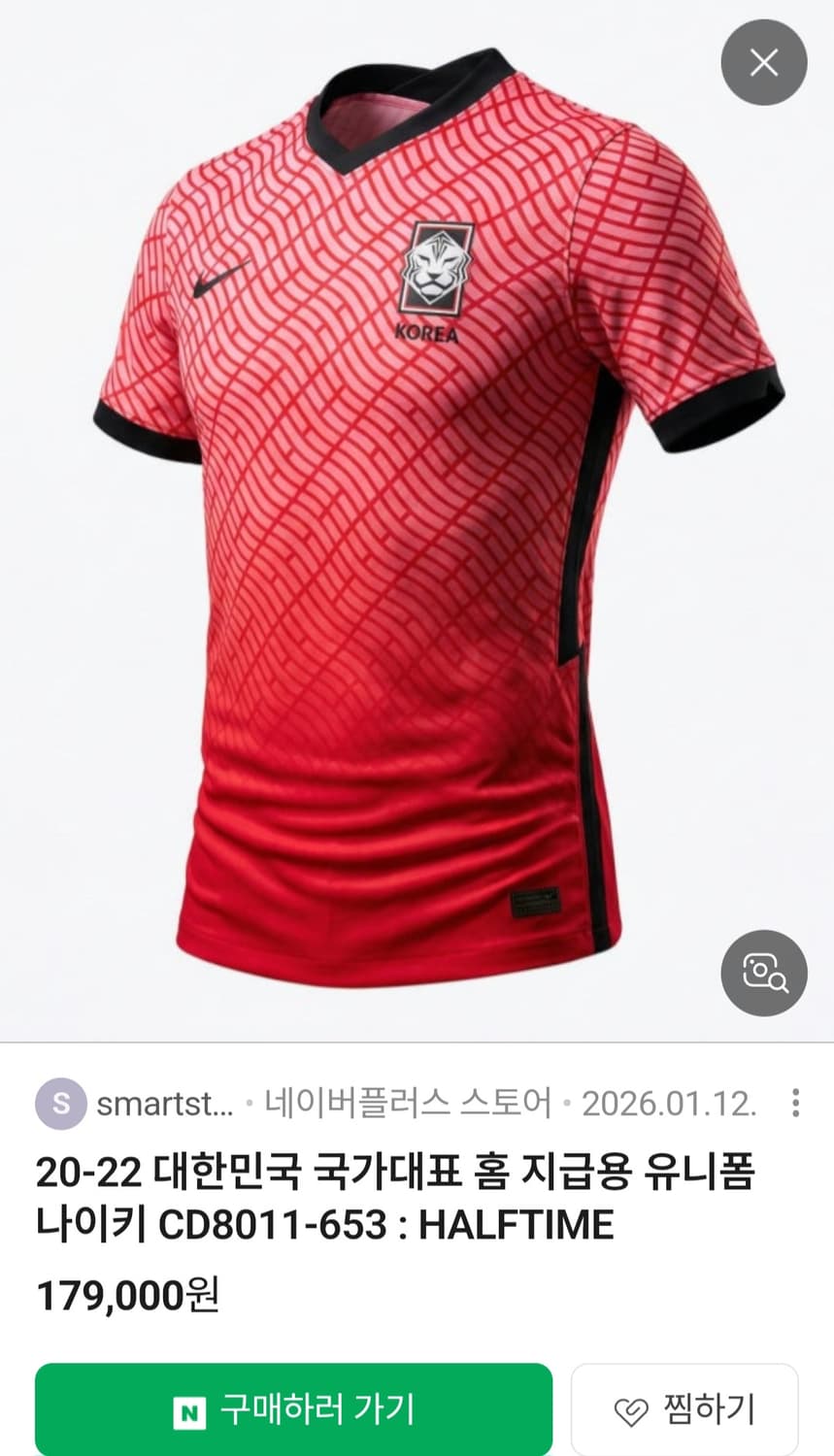Close the product image viewer with the X

coord(764,61)
